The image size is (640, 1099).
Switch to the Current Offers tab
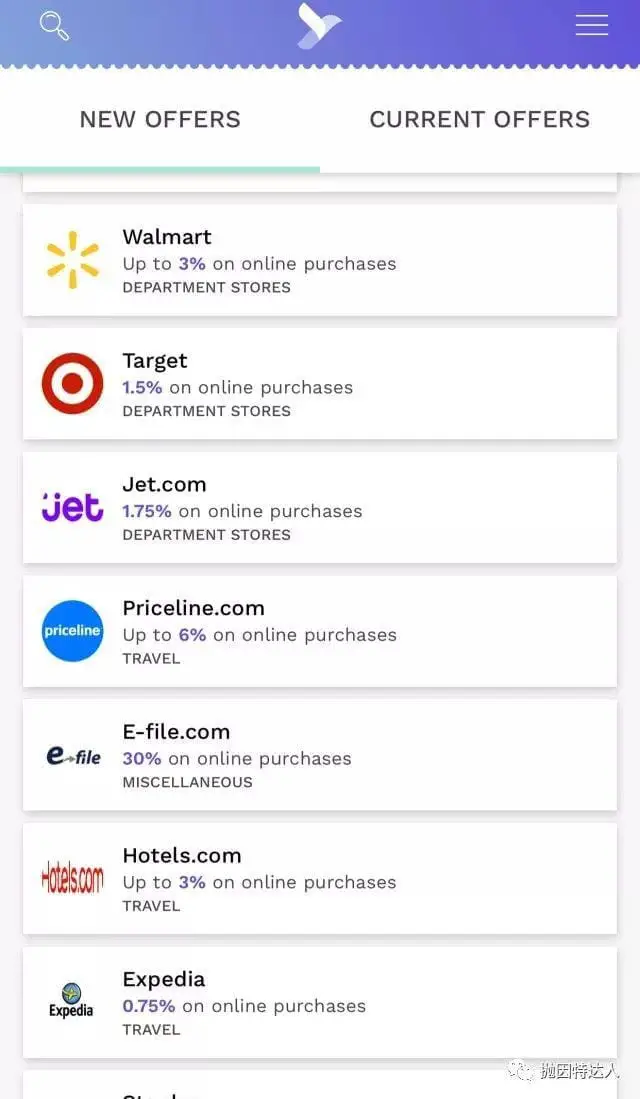479,120
